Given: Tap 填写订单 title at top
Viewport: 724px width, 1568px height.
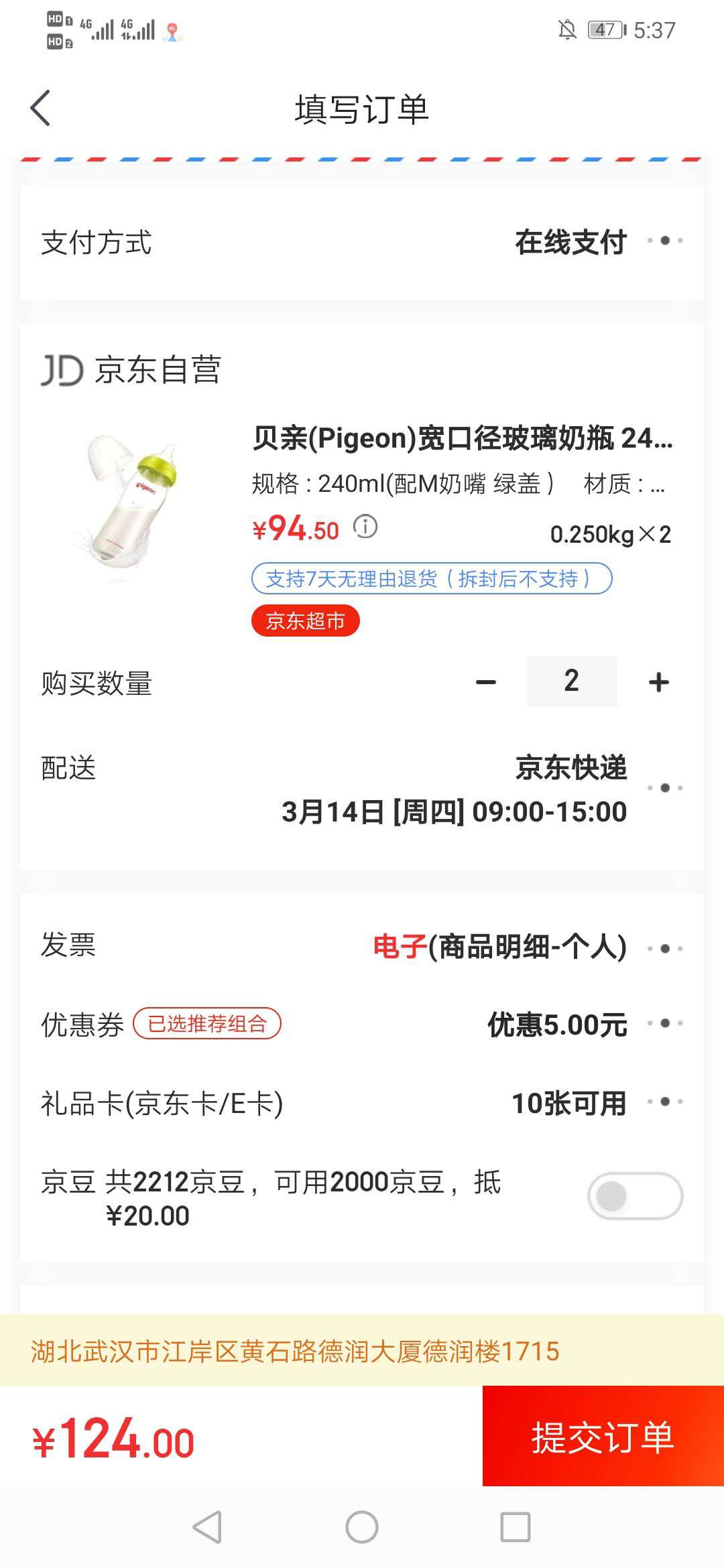Looking at the screenshot, I should [x=362, y=109].
